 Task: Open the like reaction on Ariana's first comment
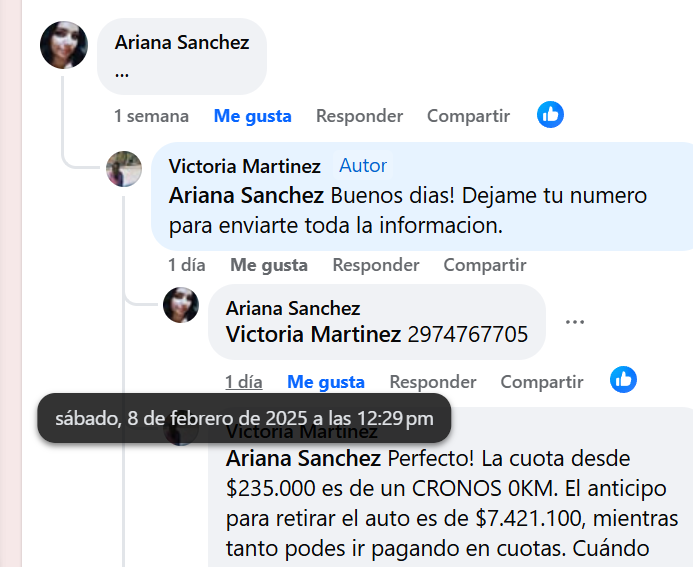550,115
